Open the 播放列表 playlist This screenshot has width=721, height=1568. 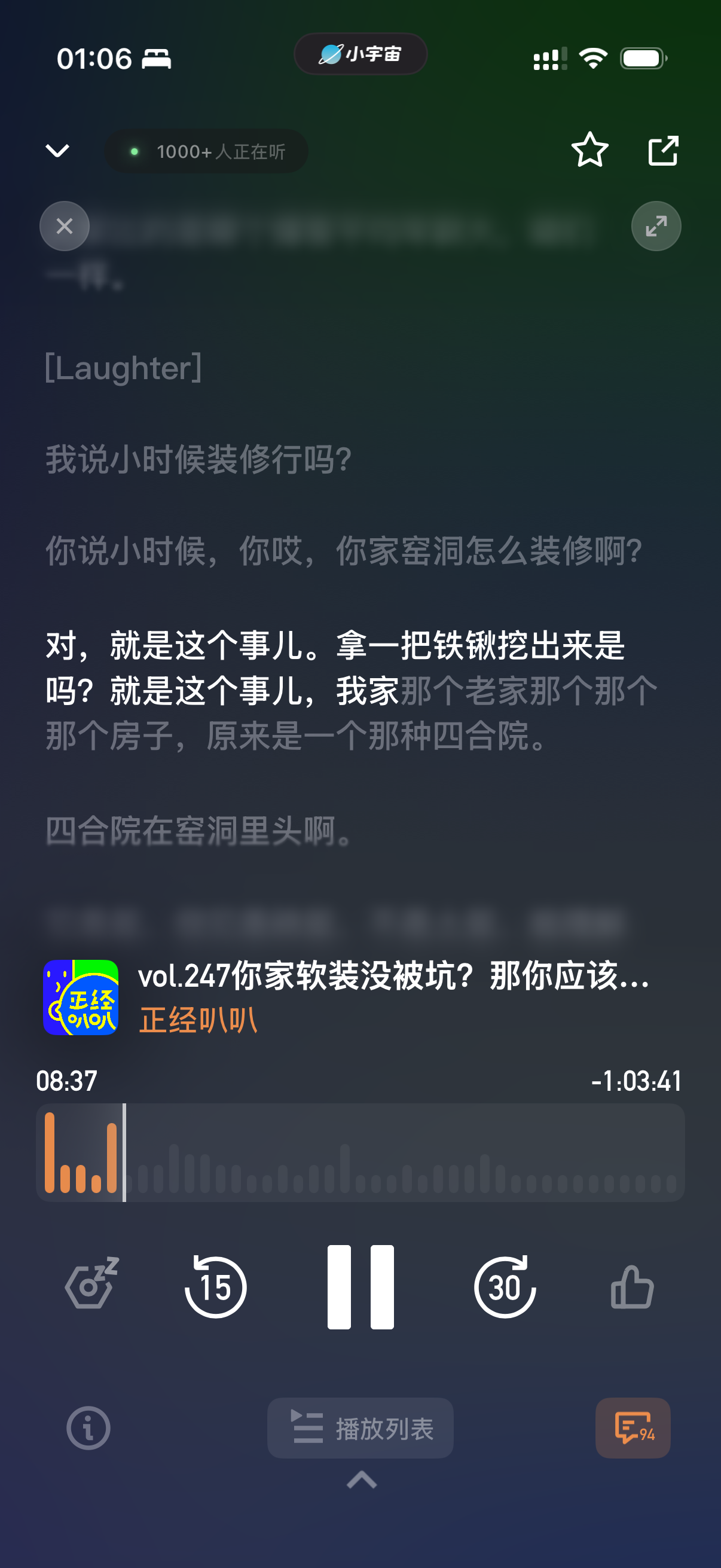click(x=360, y=1428)
